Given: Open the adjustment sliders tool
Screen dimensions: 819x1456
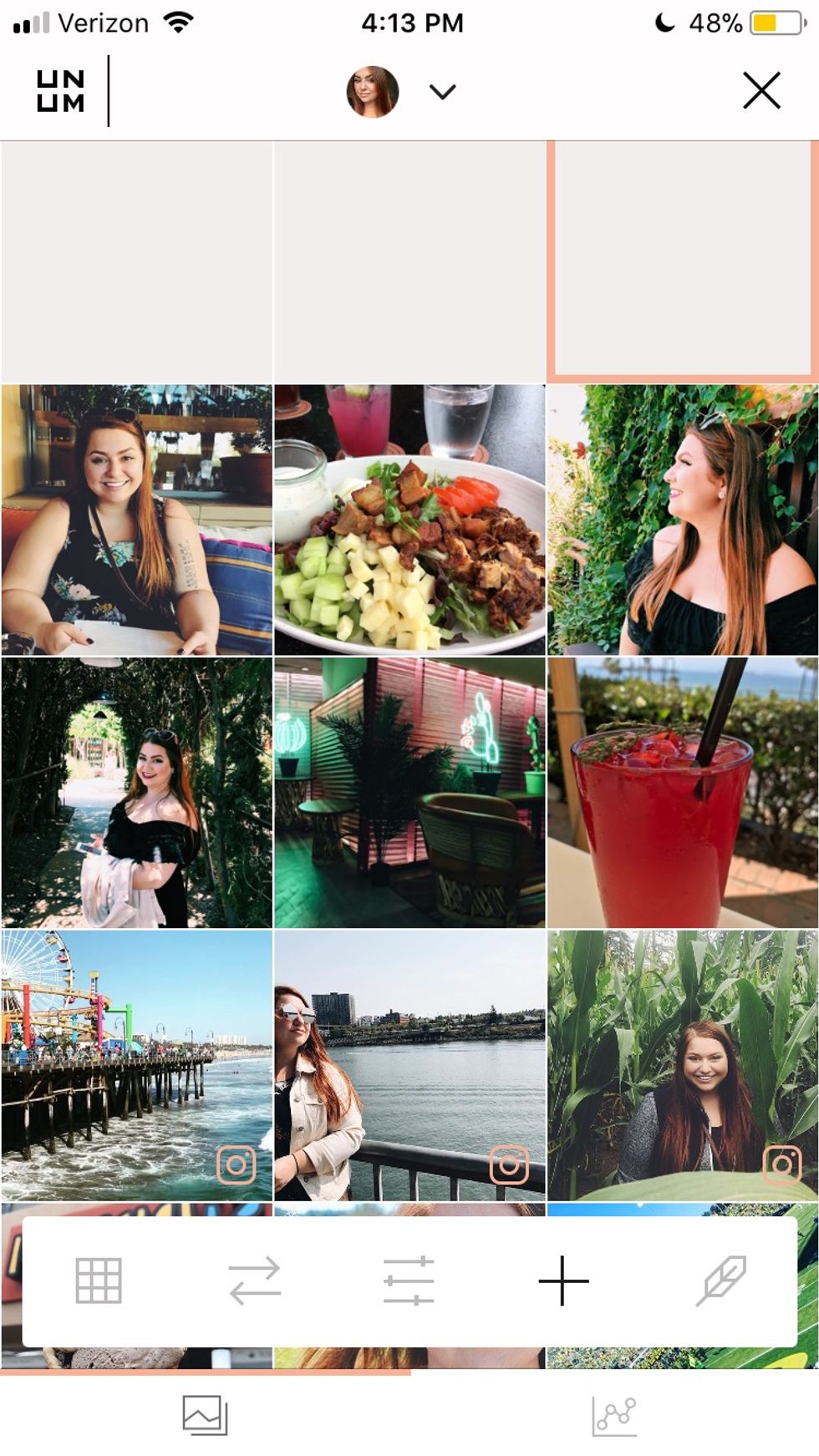Looking at the screenshot, I should click(x=409, y=1280).
